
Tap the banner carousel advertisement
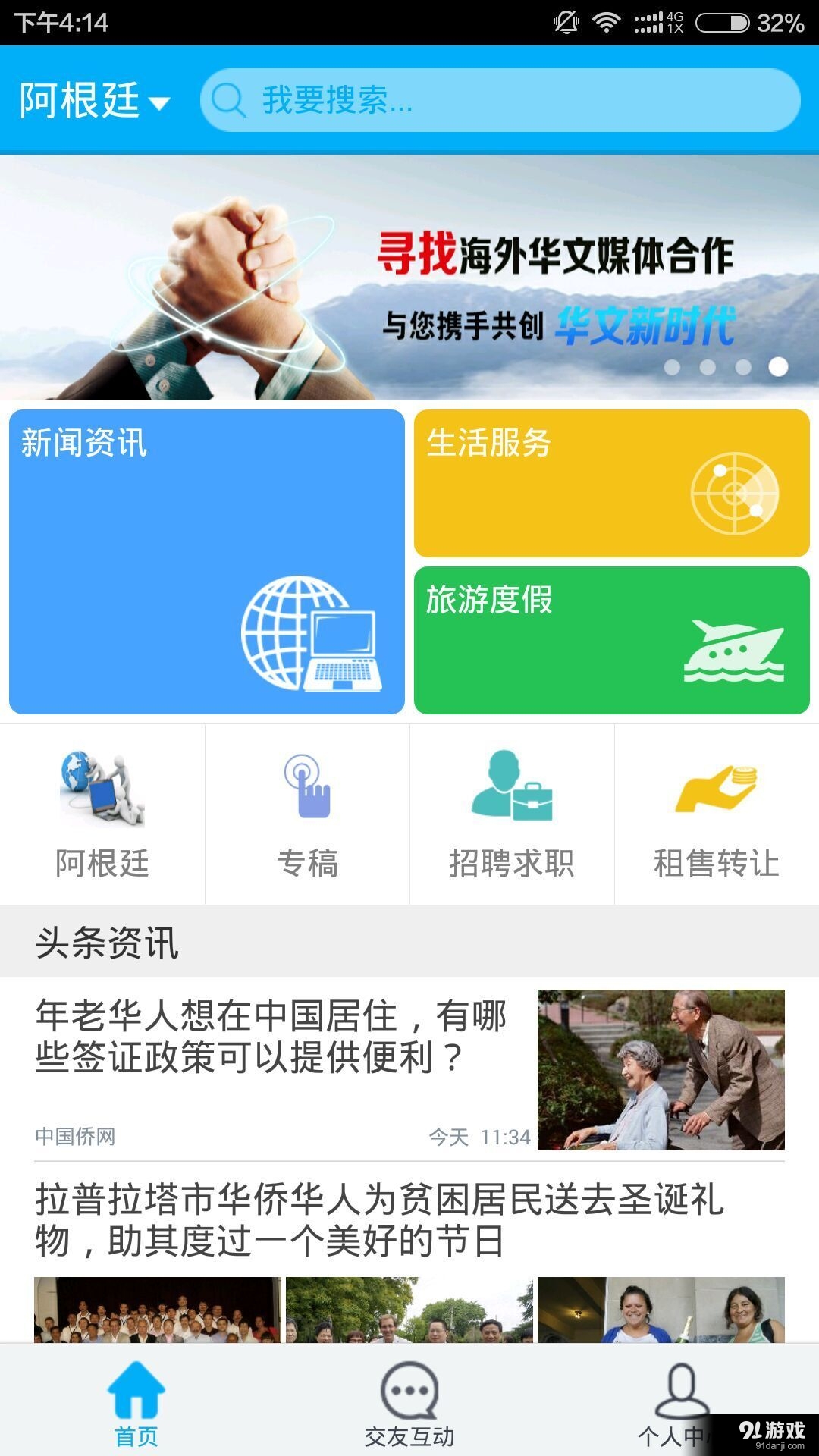point(409,273)
